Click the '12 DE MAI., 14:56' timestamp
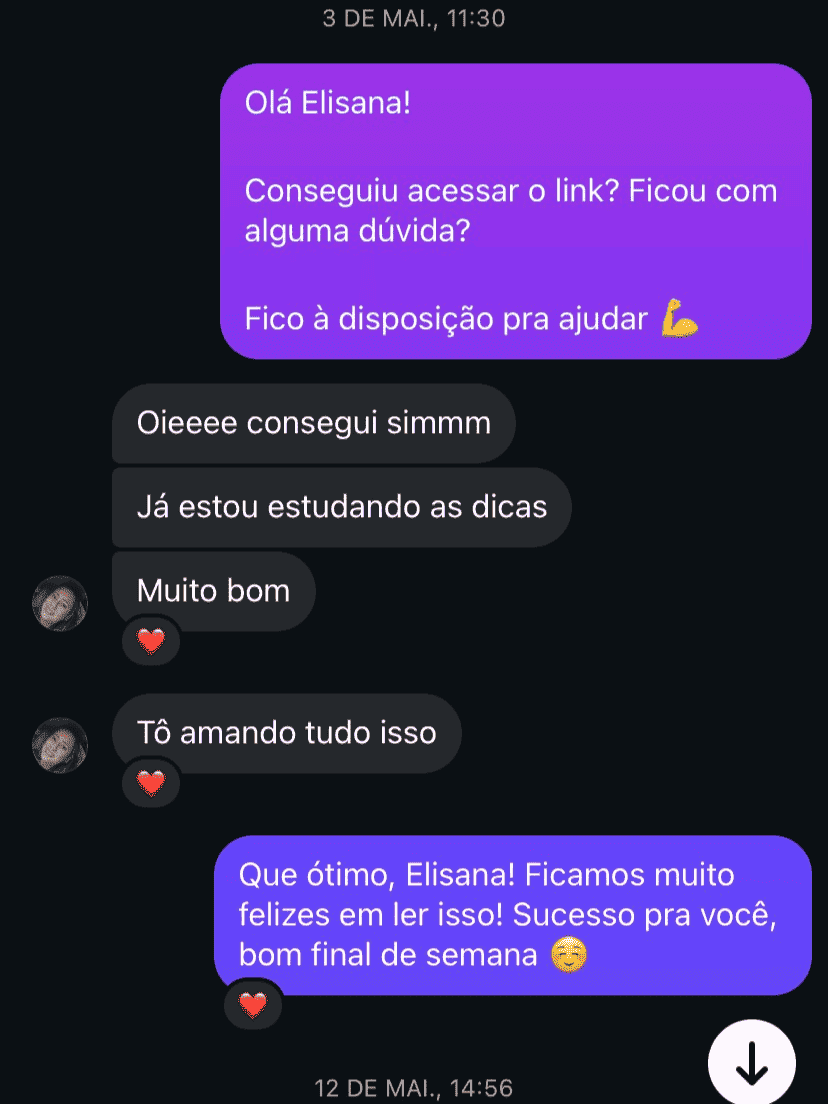The image size is (828, 1104). click(414, 1089)
